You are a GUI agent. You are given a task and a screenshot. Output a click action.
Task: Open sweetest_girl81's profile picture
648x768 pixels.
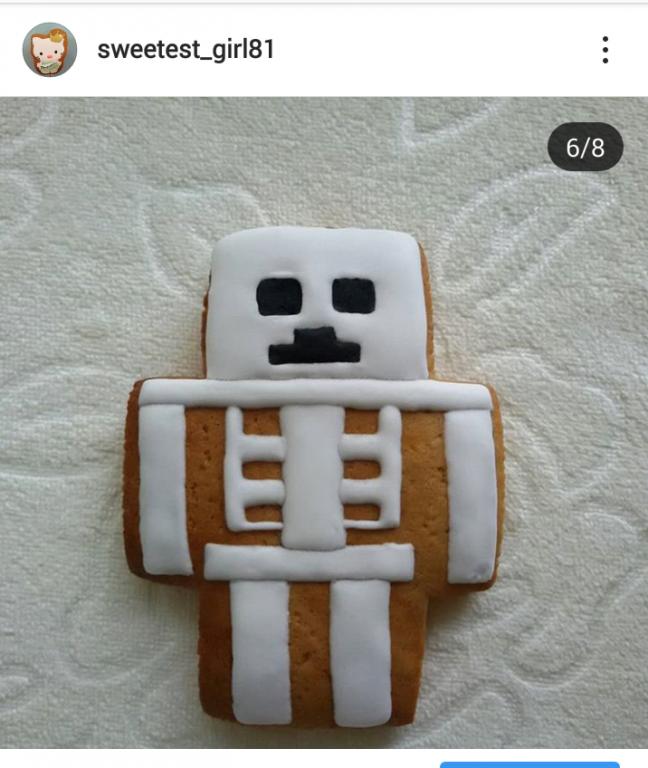pos(50,50)
